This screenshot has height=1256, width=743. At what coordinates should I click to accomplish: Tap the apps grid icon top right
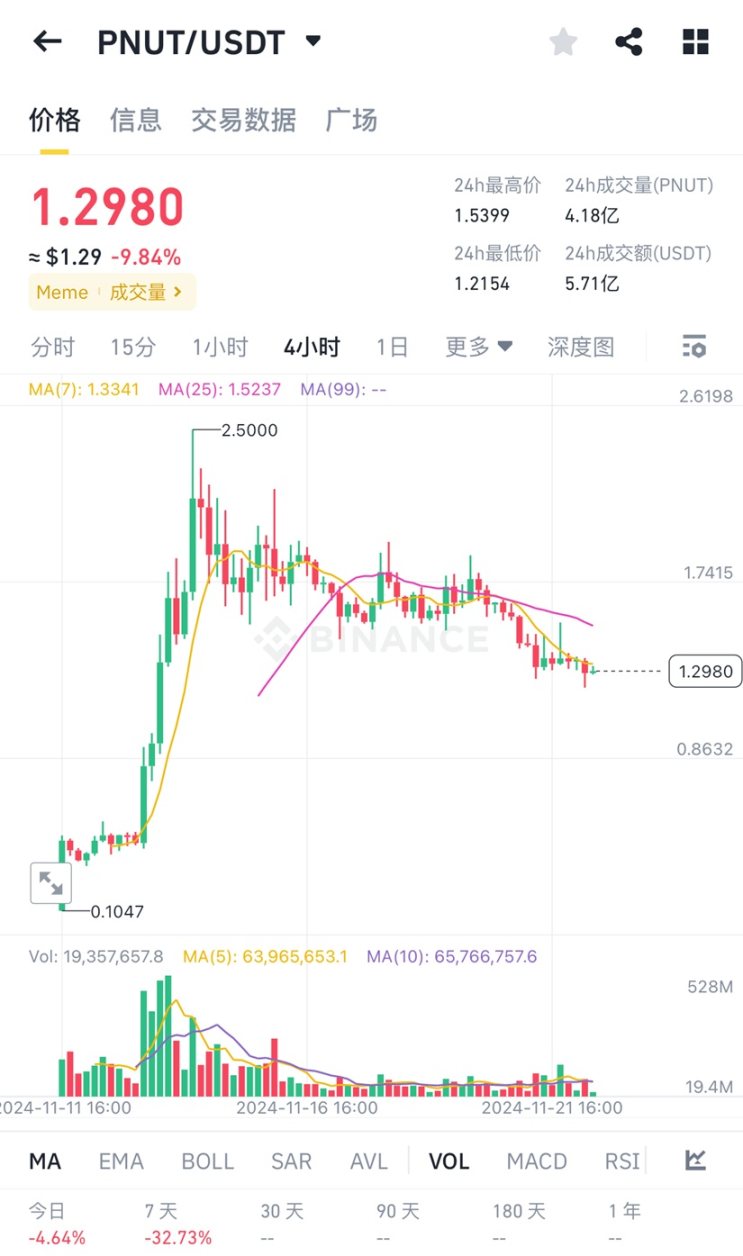tap(694, 41)
